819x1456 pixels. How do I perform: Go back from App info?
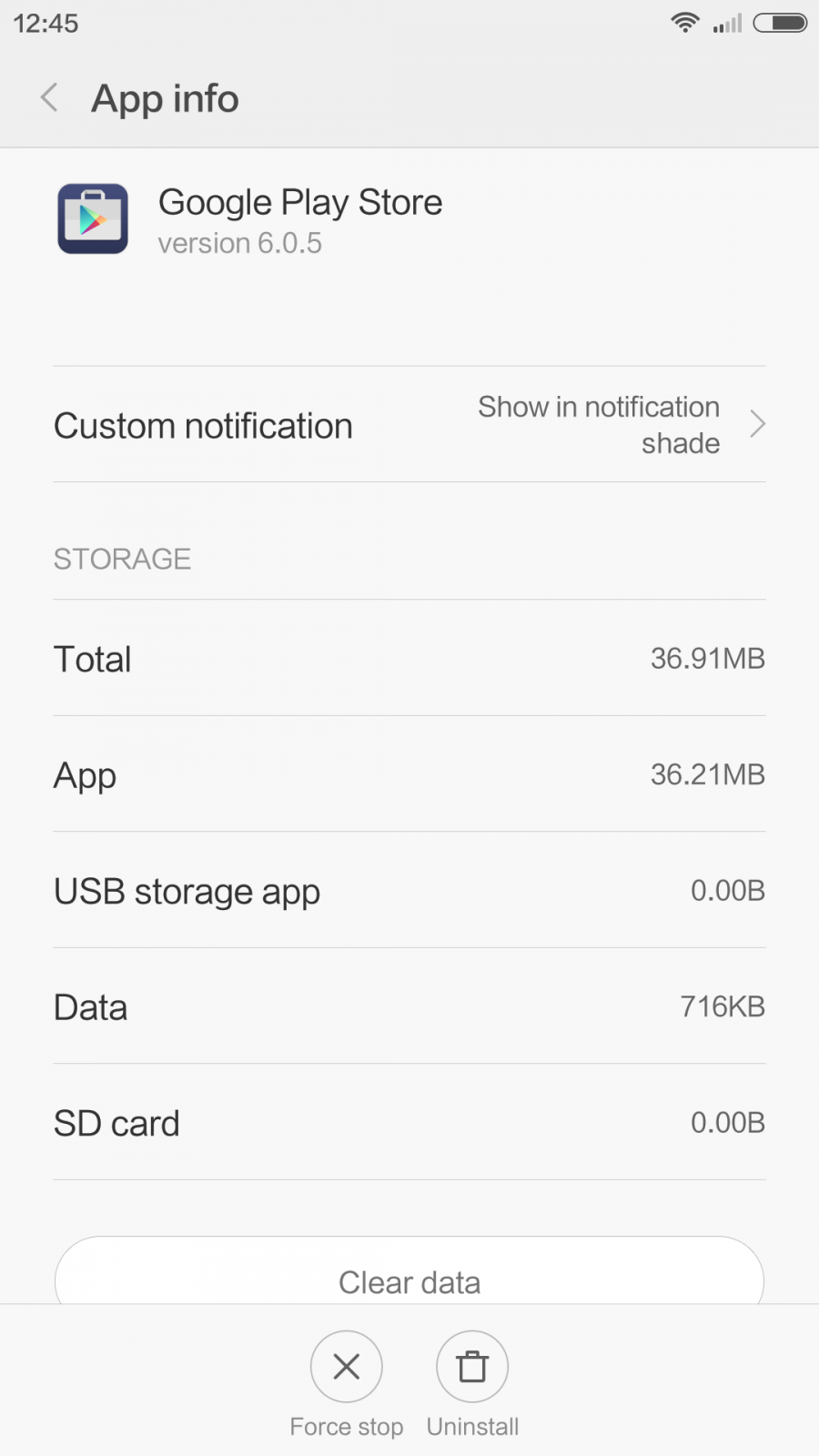coord(50,97)
